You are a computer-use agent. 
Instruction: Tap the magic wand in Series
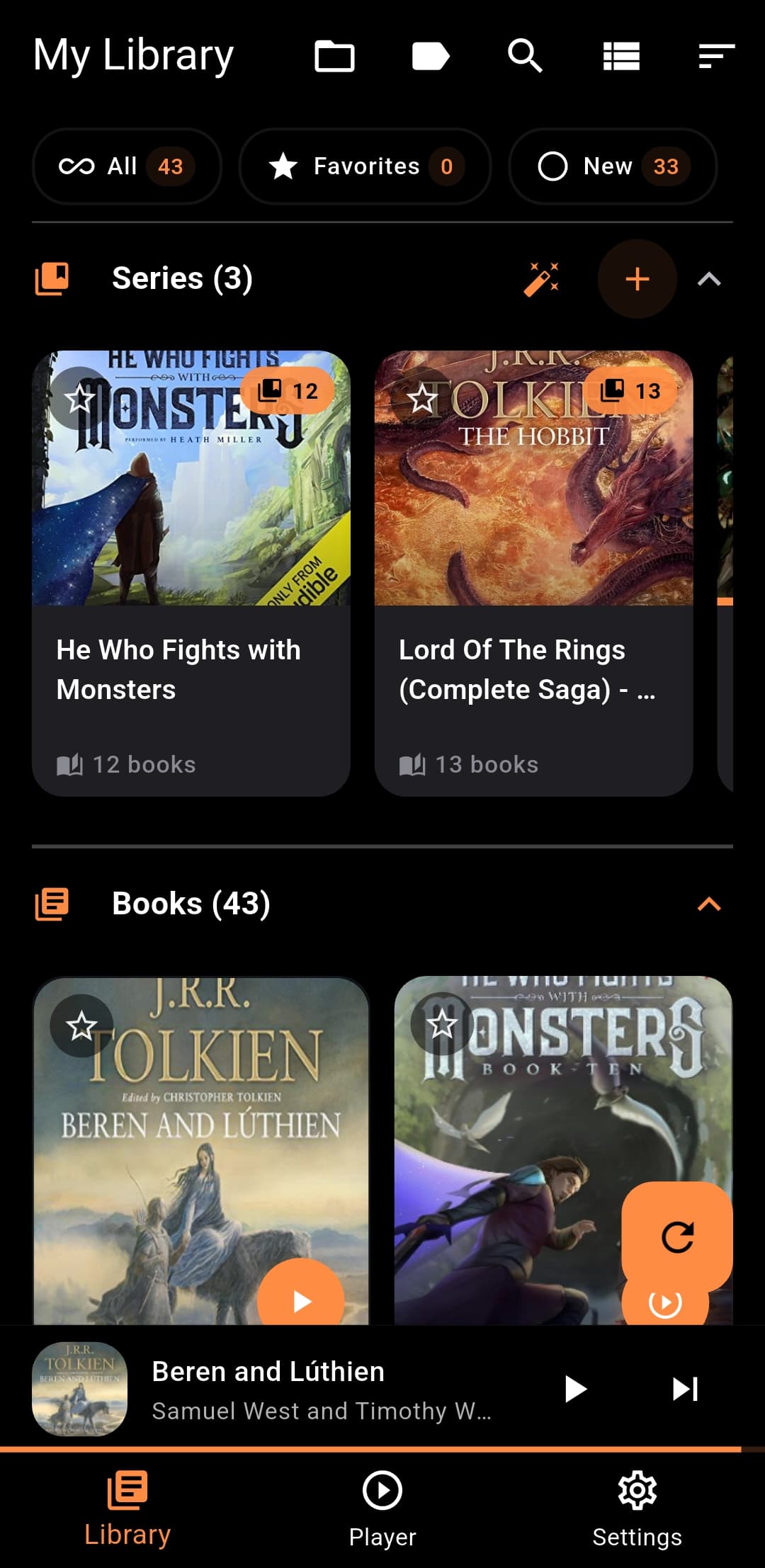pos(541,278)
